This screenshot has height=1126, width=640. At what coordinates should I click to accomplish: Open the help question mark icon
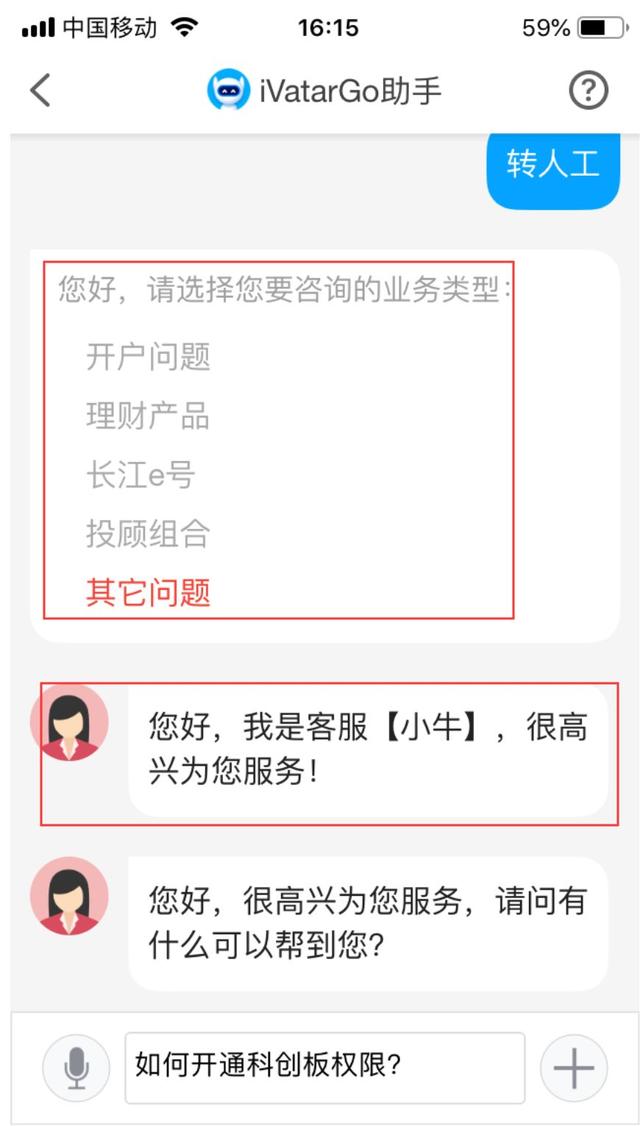click(588, 91)
